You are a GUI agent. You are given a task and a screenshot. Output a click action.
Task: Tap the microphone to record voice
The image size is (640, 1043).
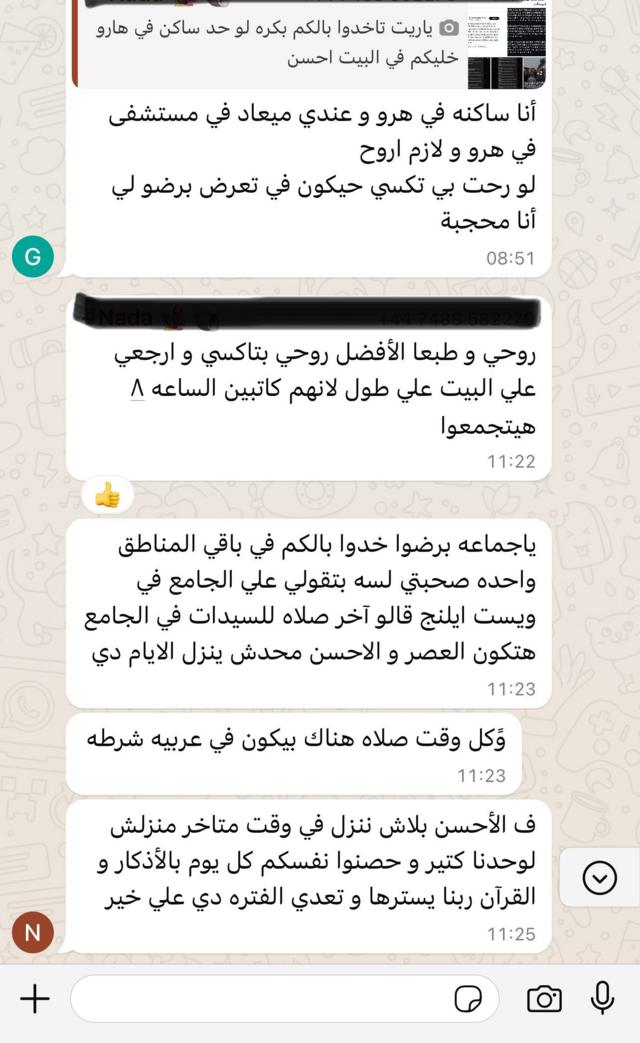603,998
